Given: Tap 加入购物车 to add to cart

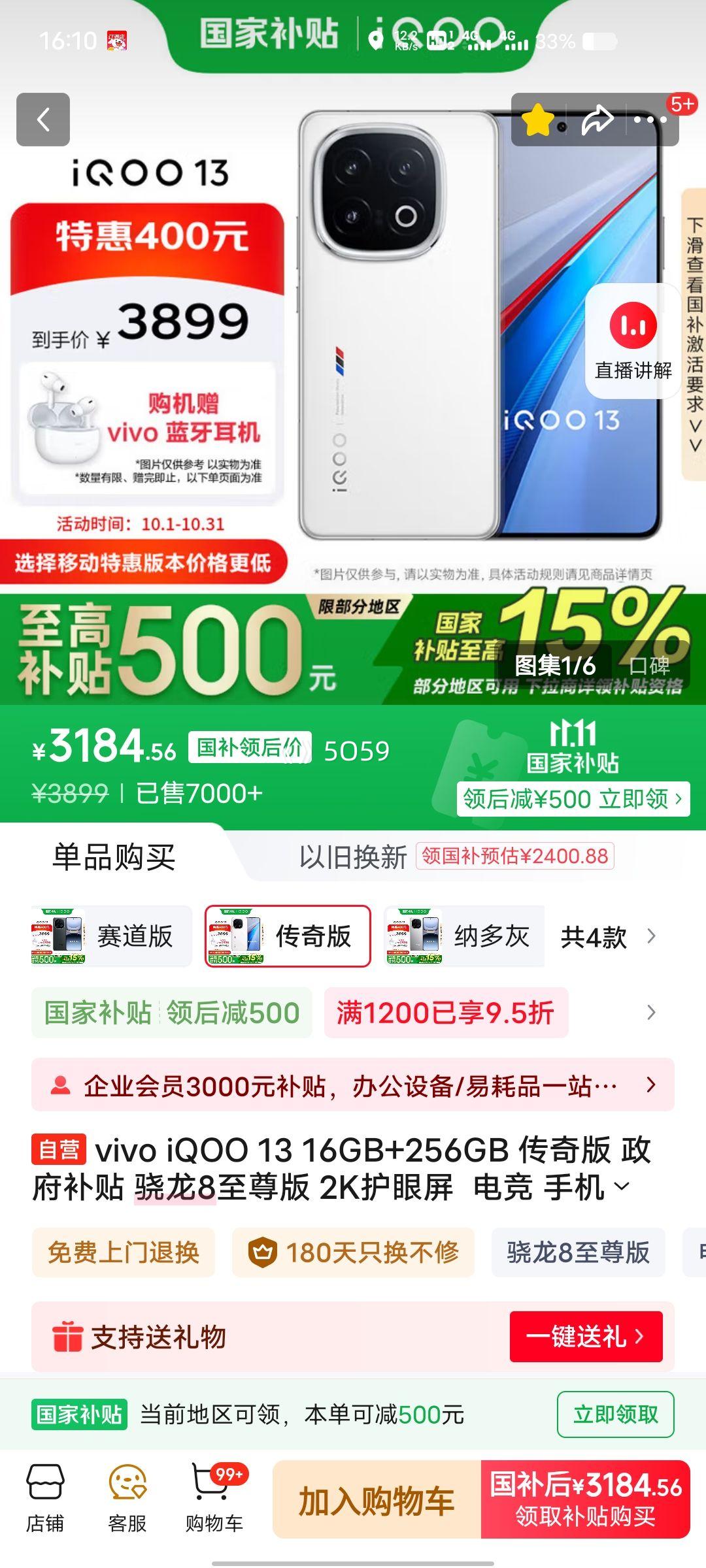Looking at the screenshot, I should click(x=377, y=1500).
